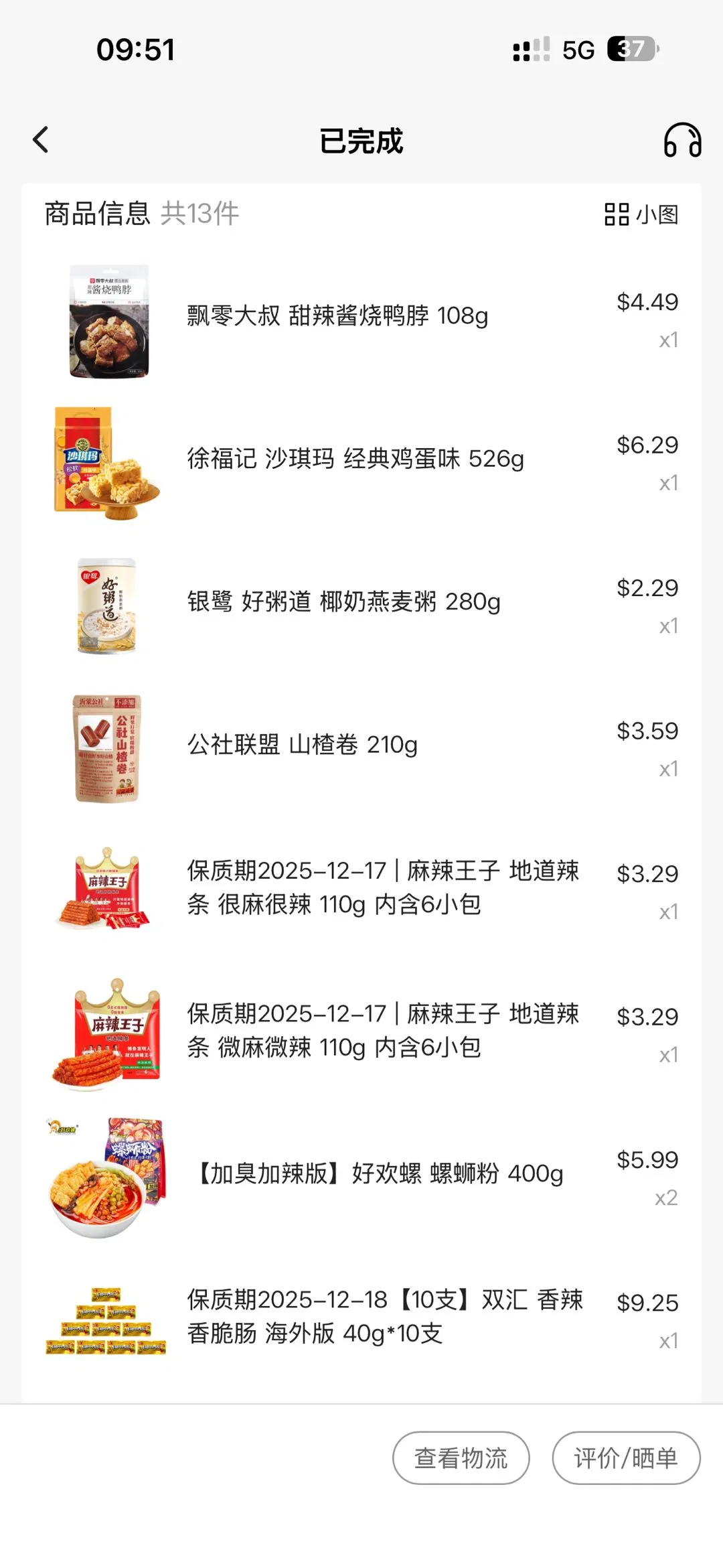This screenshot has width=723, height=1568.
Task: View 徐福记 沙琪玛 经典鸡蛋味 product
Action: click(355, 459)
